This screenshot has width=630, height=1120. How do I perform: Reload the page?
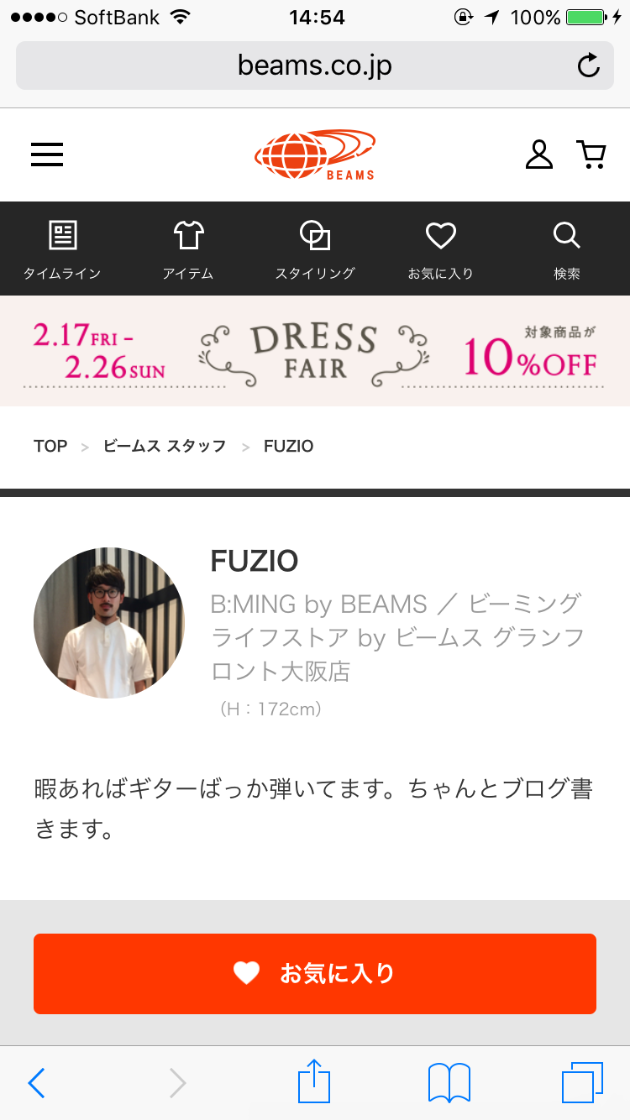point(588,67)
